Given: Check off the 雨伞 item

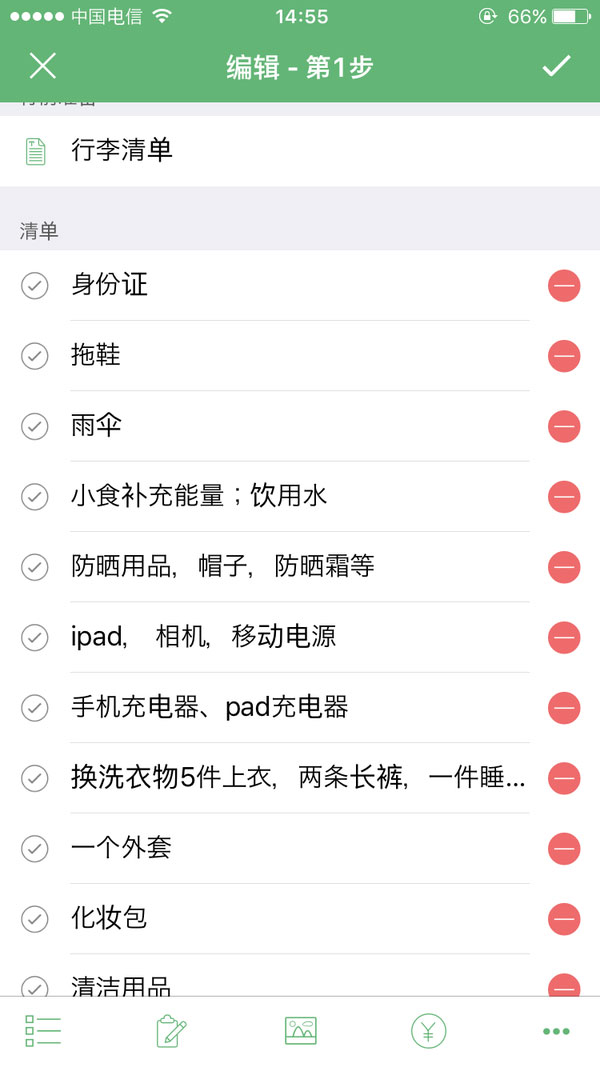Looking at the screenshot, I should 35,426.
